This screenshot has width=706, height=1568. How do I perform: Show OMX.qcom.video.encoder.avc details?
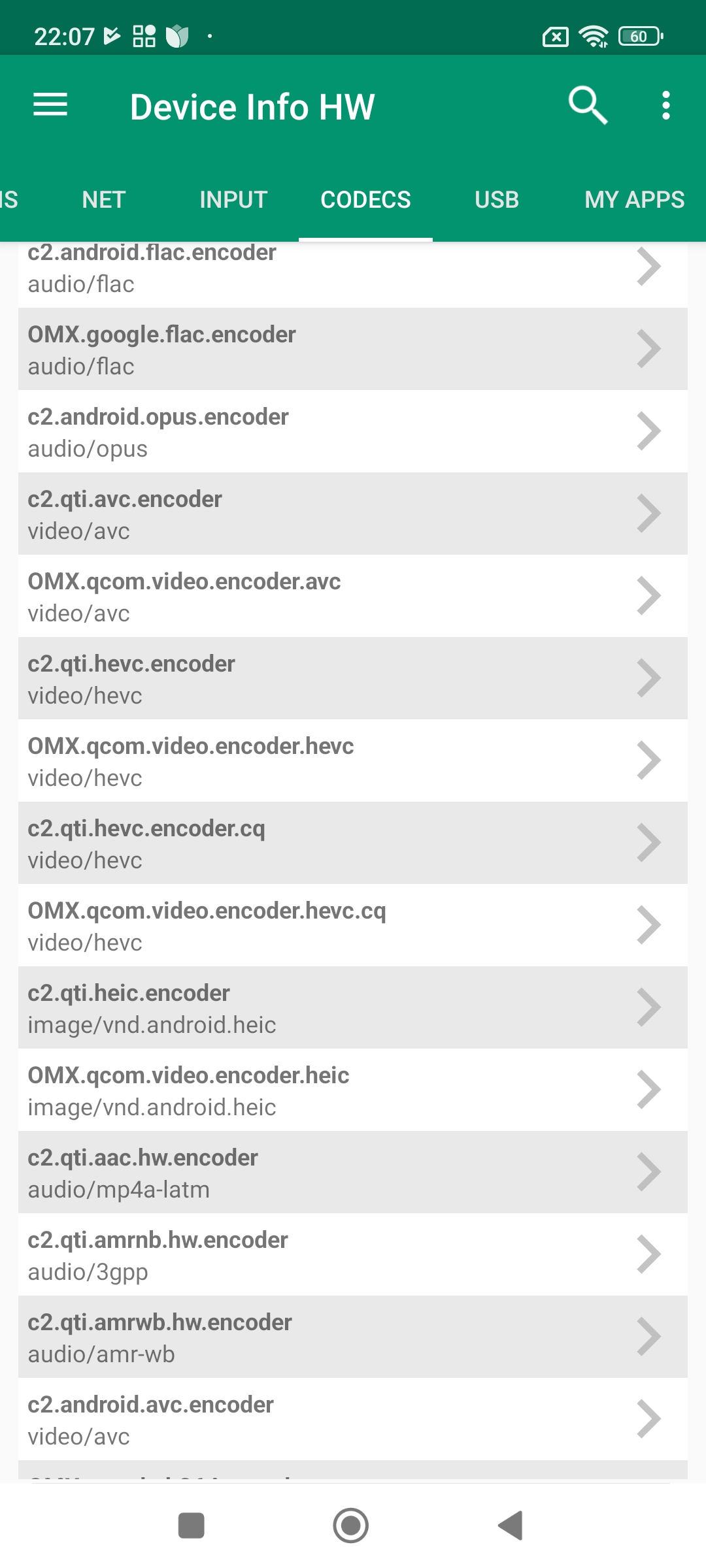353,596
